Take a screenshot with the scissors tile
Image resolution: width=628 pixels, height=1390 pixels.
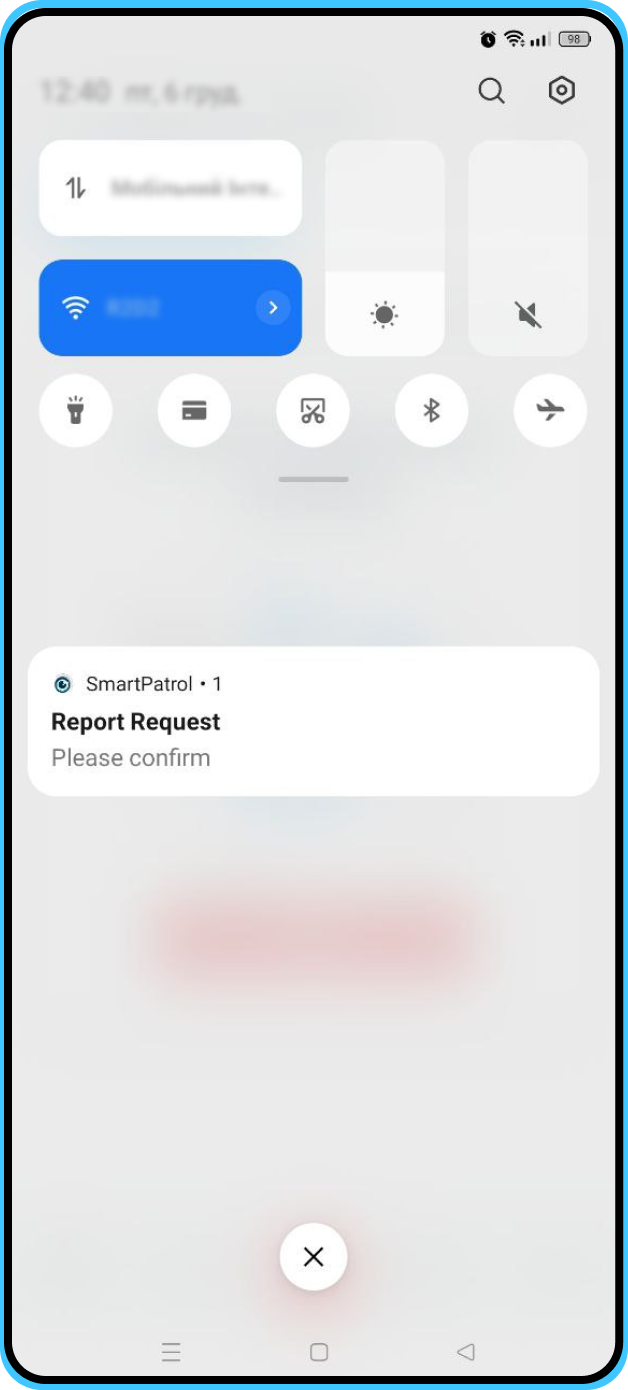(x=313, y=410)
